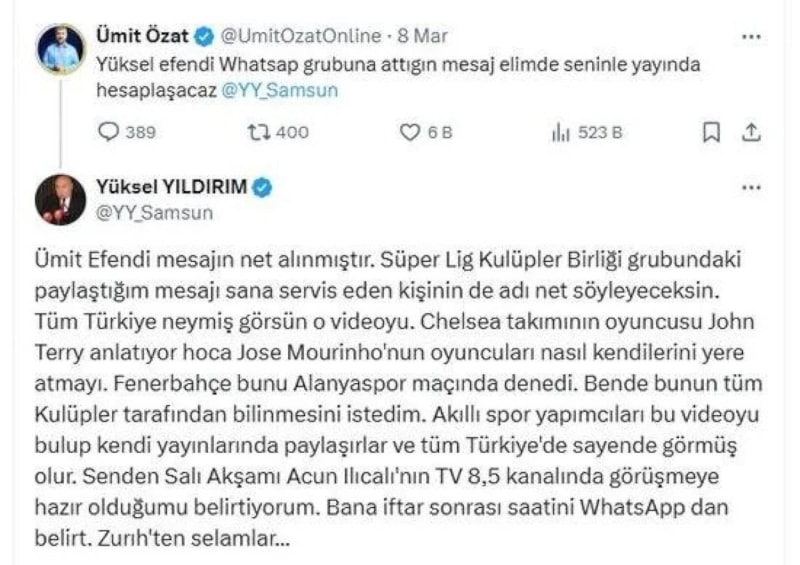Viewport: 800px width, 565px height.
Task: Reply to Ümit Özat's tweet
Action: (x=111, y=132)
